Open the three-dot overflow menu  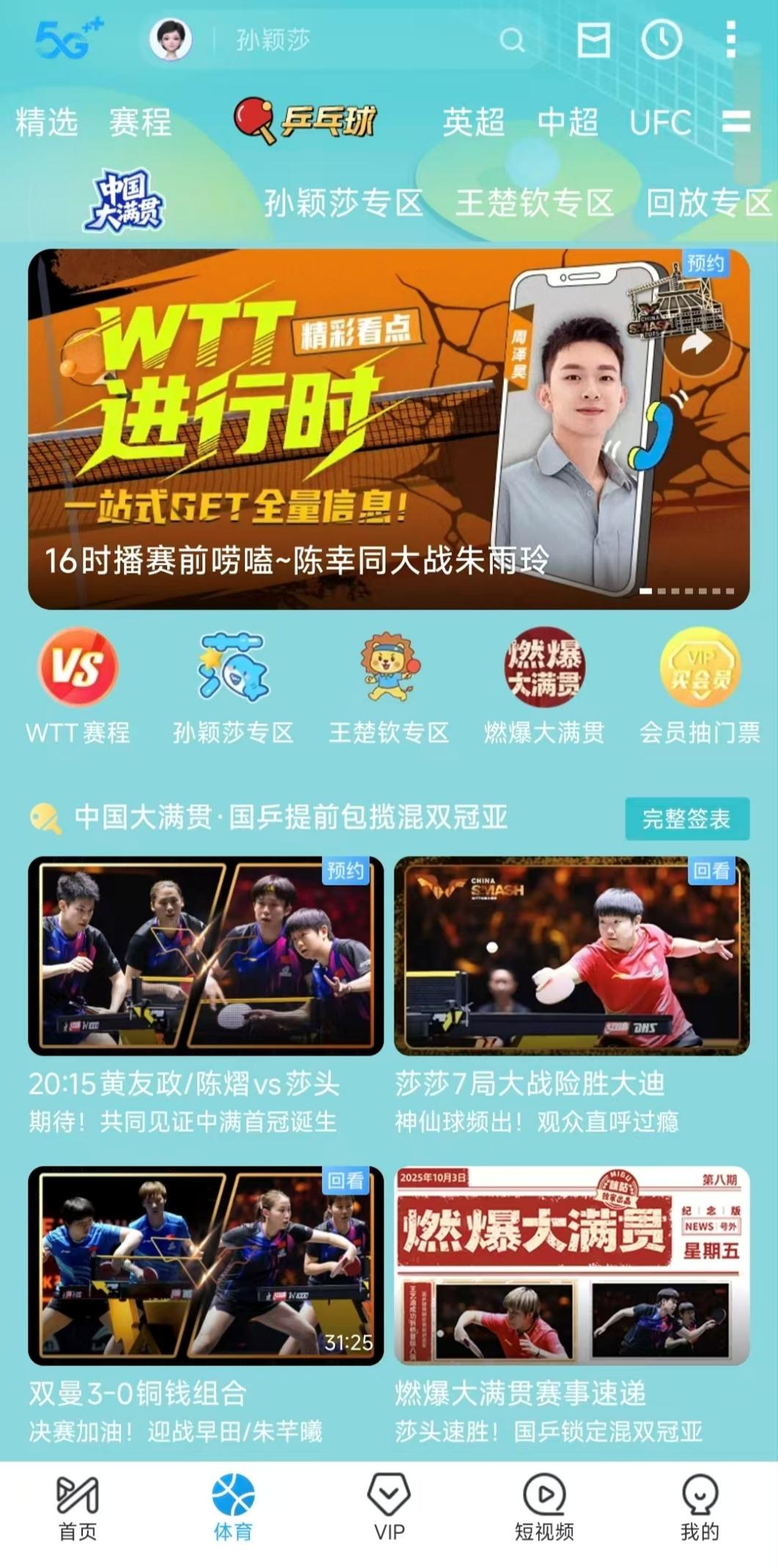[x=730, y=40]
